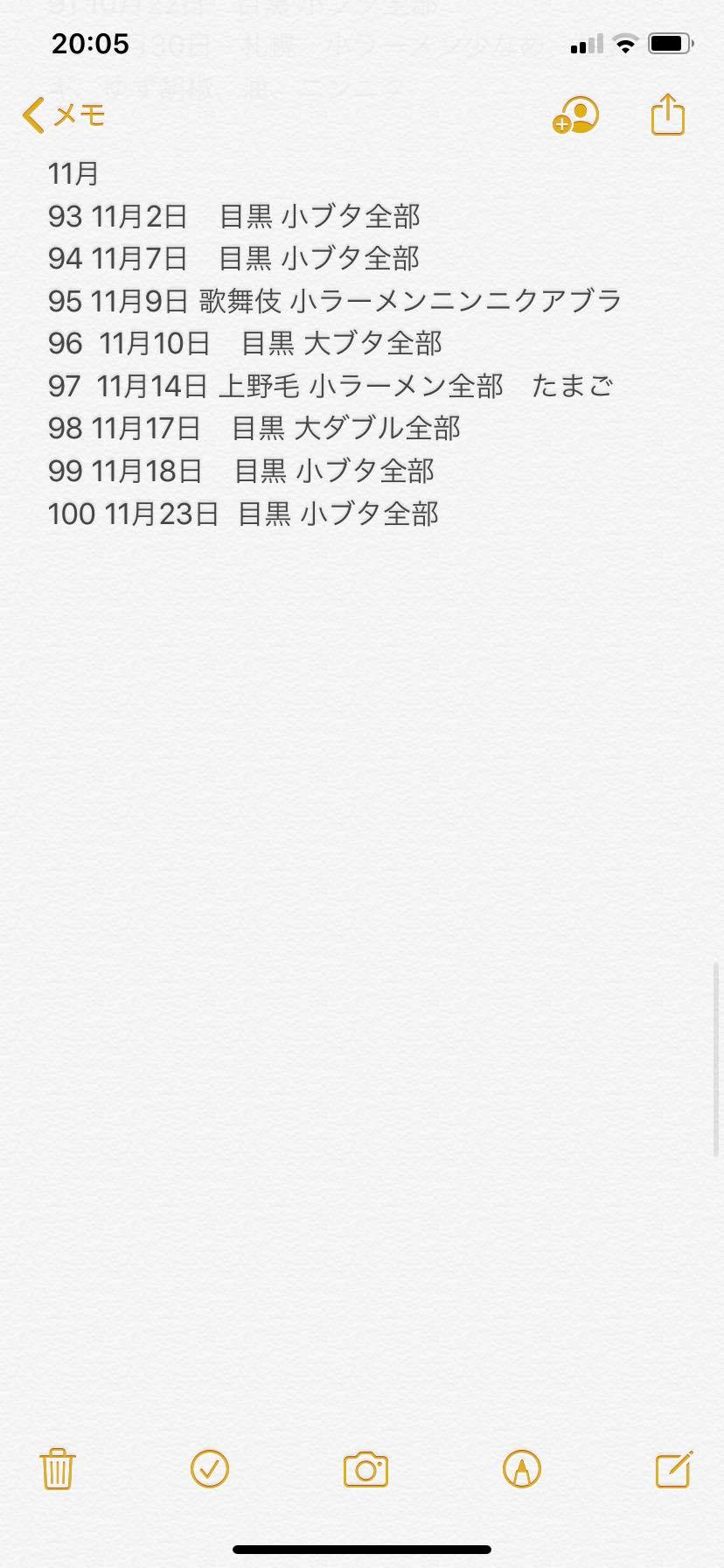This screenshot has height=1568, width=724.
Task: Compose a new note
Action: (674, 1469)
